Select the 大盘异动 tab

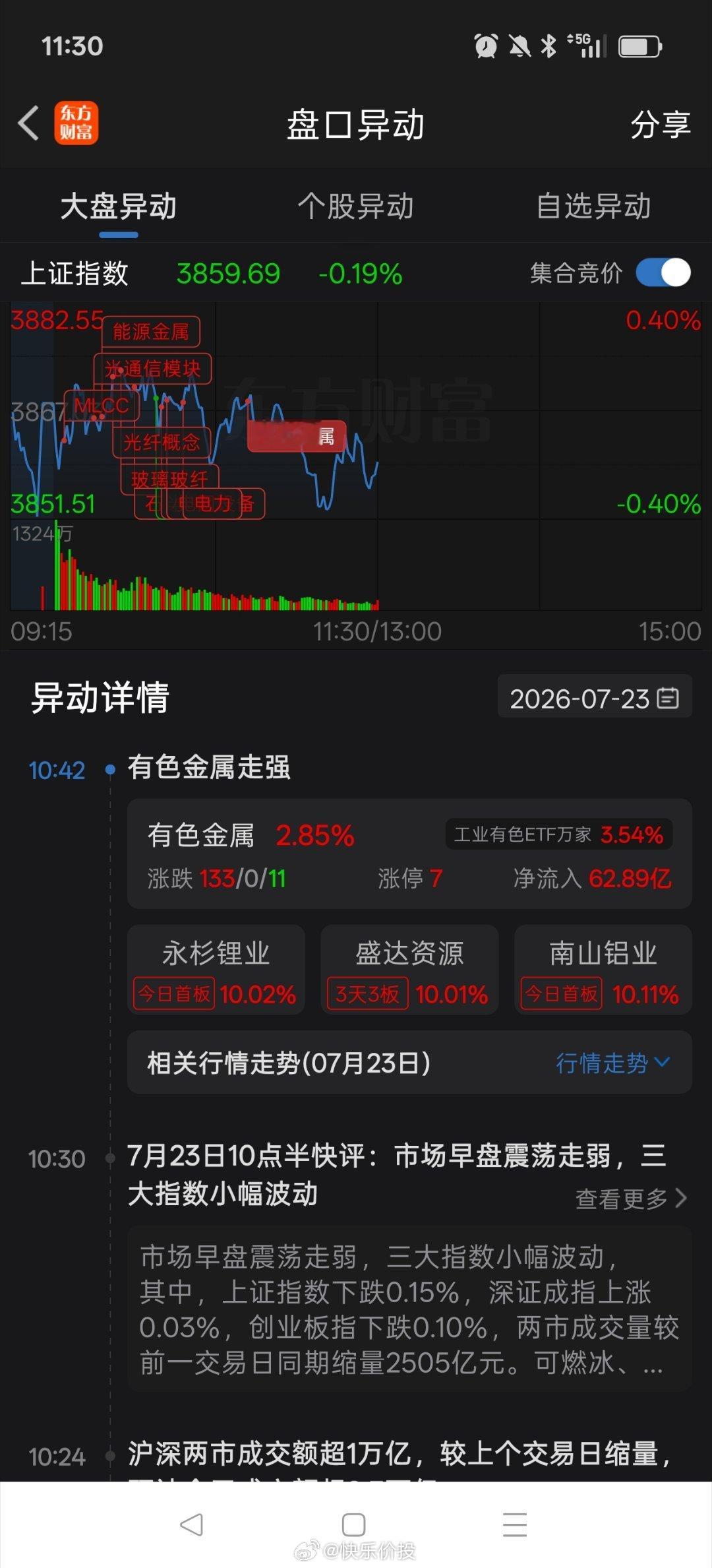coord(119,206)
